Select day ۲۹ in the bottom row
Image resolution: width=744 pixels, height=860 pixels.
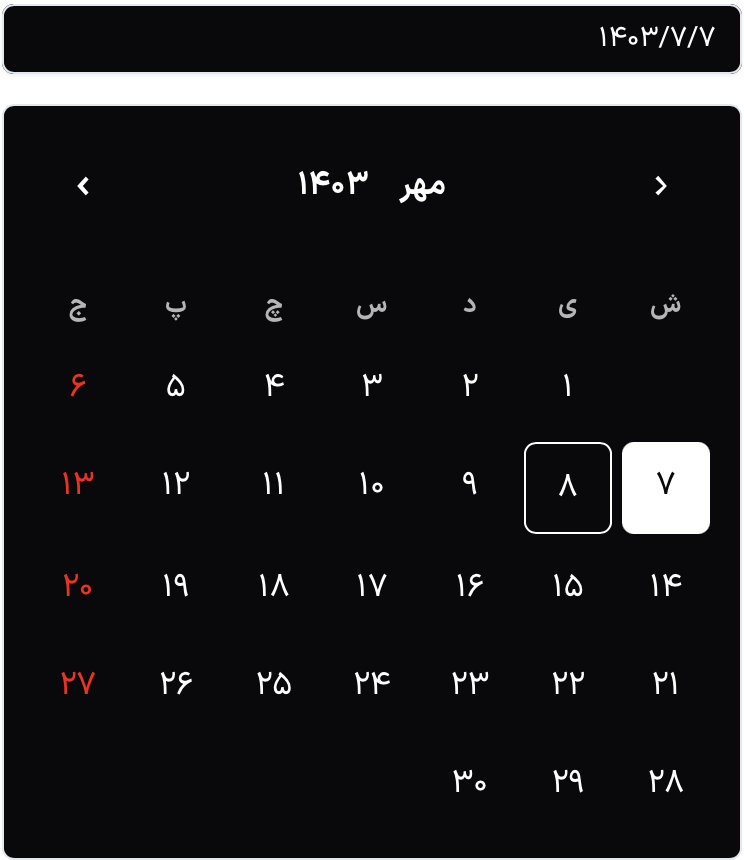click(x=567, y=782)
